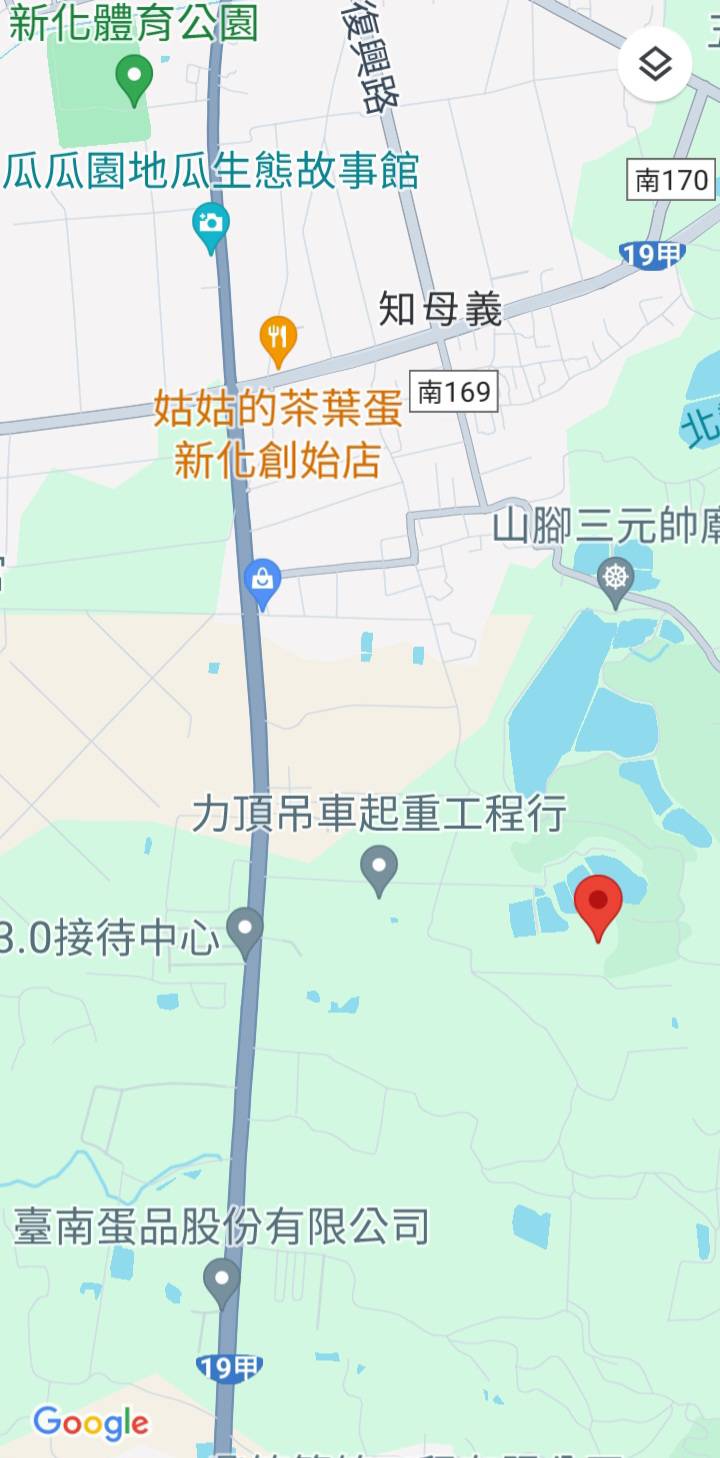This screenshot has height=1458, width=720.
Task: Open the map layers button
Action: tap(655, 65)
